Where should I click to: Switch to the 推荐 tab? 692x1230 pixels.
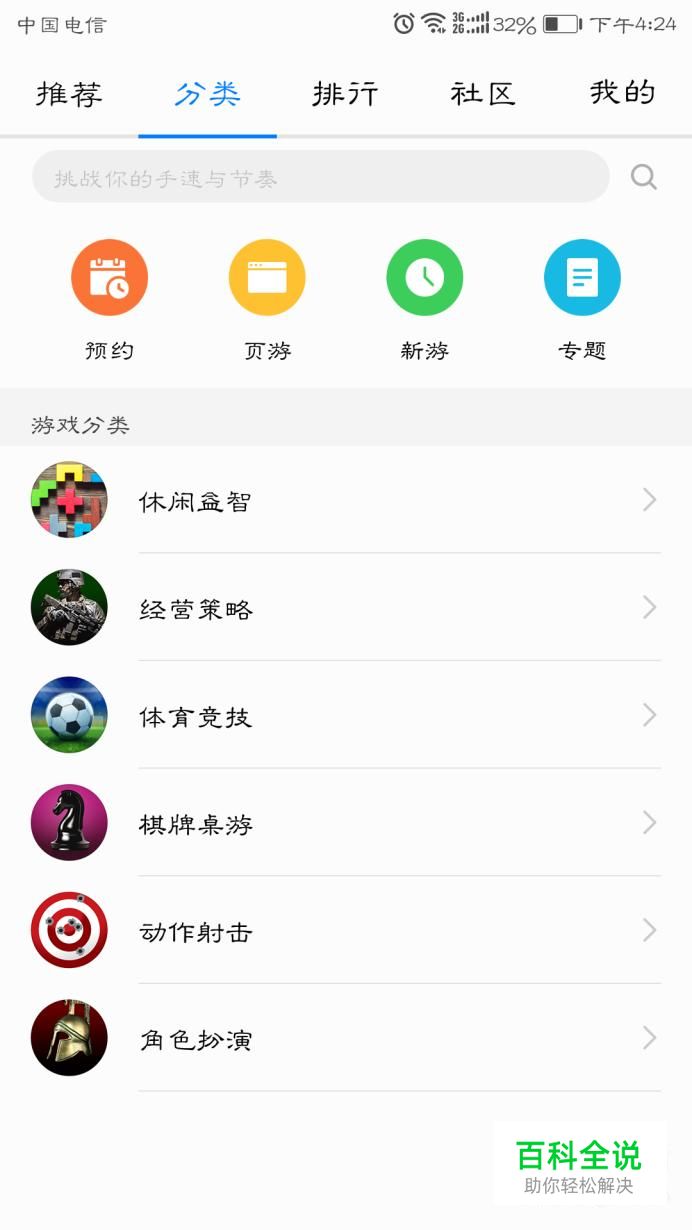pos(69,94)
